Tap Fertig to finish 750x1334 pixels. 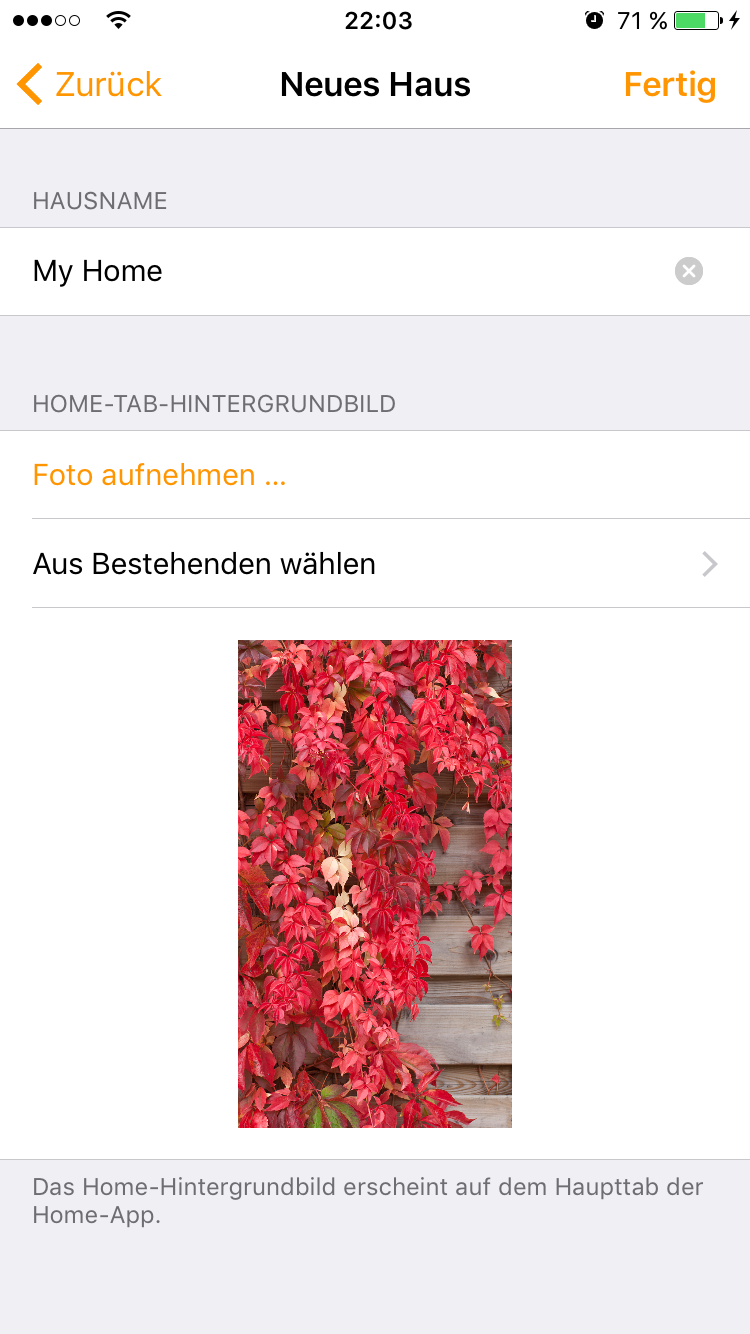click(x=670, y=85)
